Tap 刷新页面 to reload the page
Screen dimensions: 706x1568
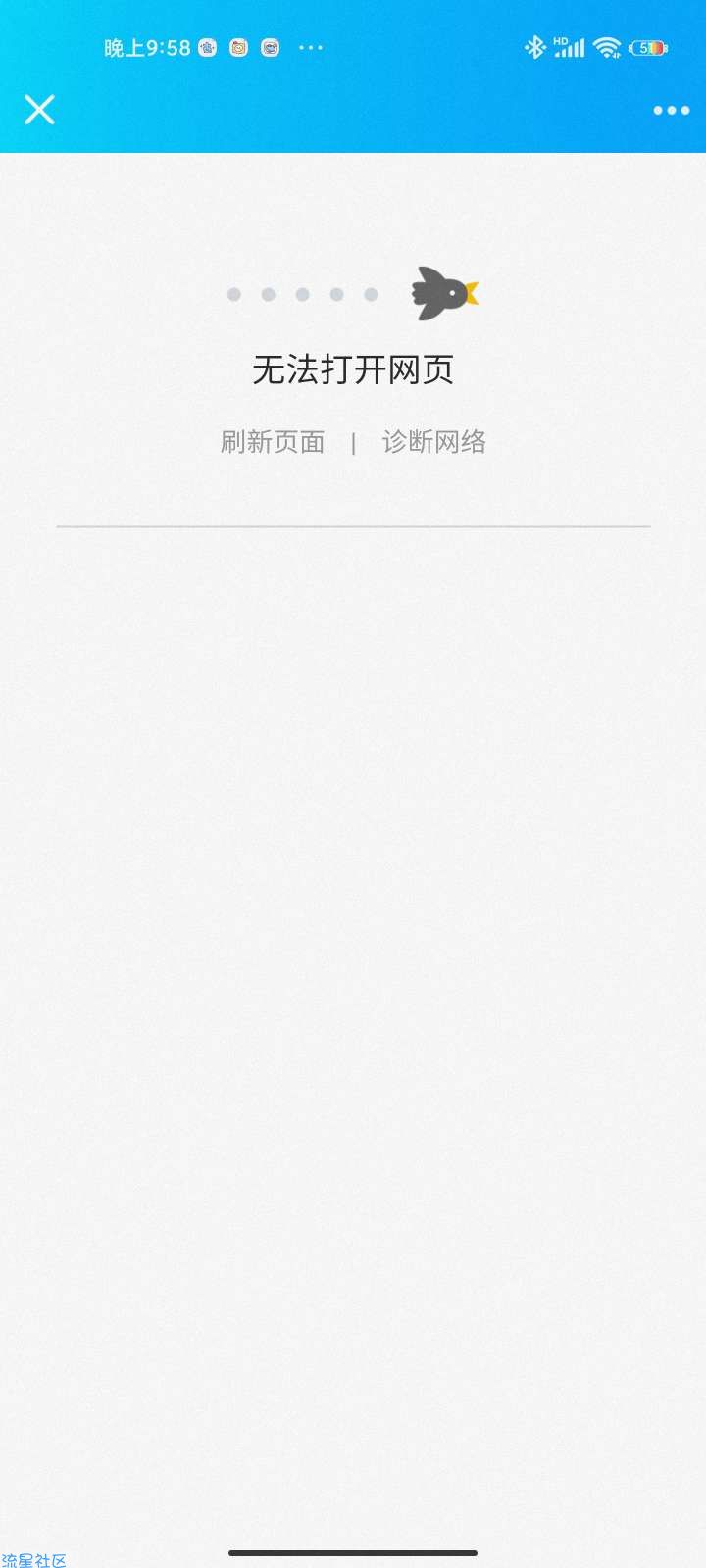(x=273, y=442)
